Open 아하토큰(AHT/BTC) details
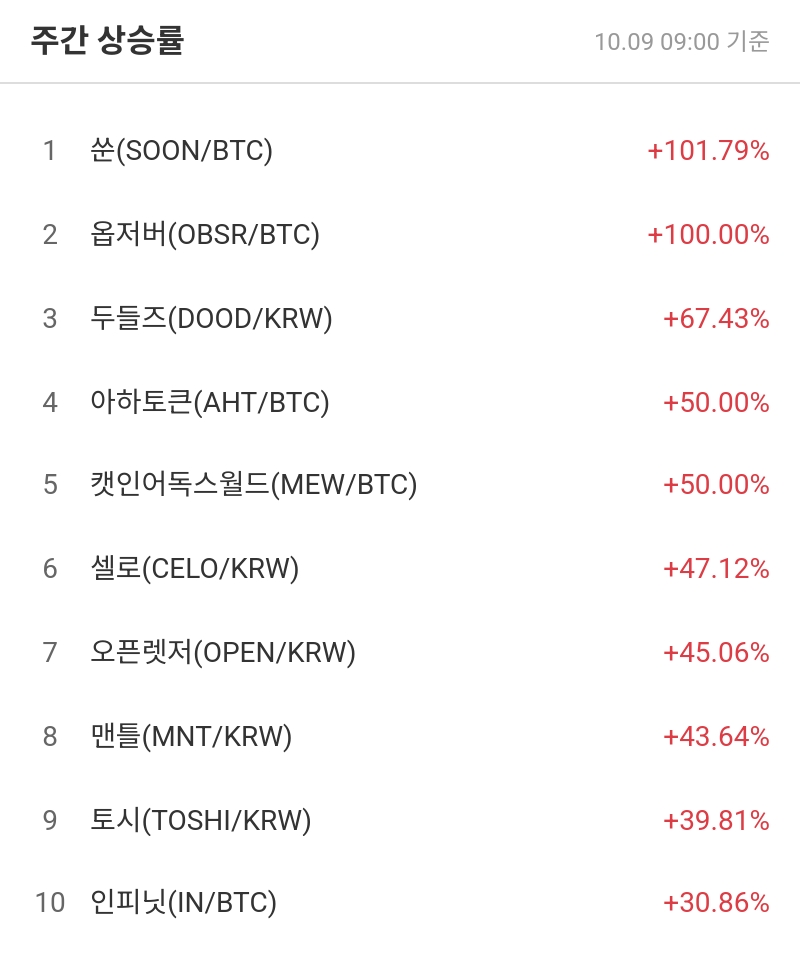Image resolution: width=800 pixels, height=970 pixels. point(209,402)
